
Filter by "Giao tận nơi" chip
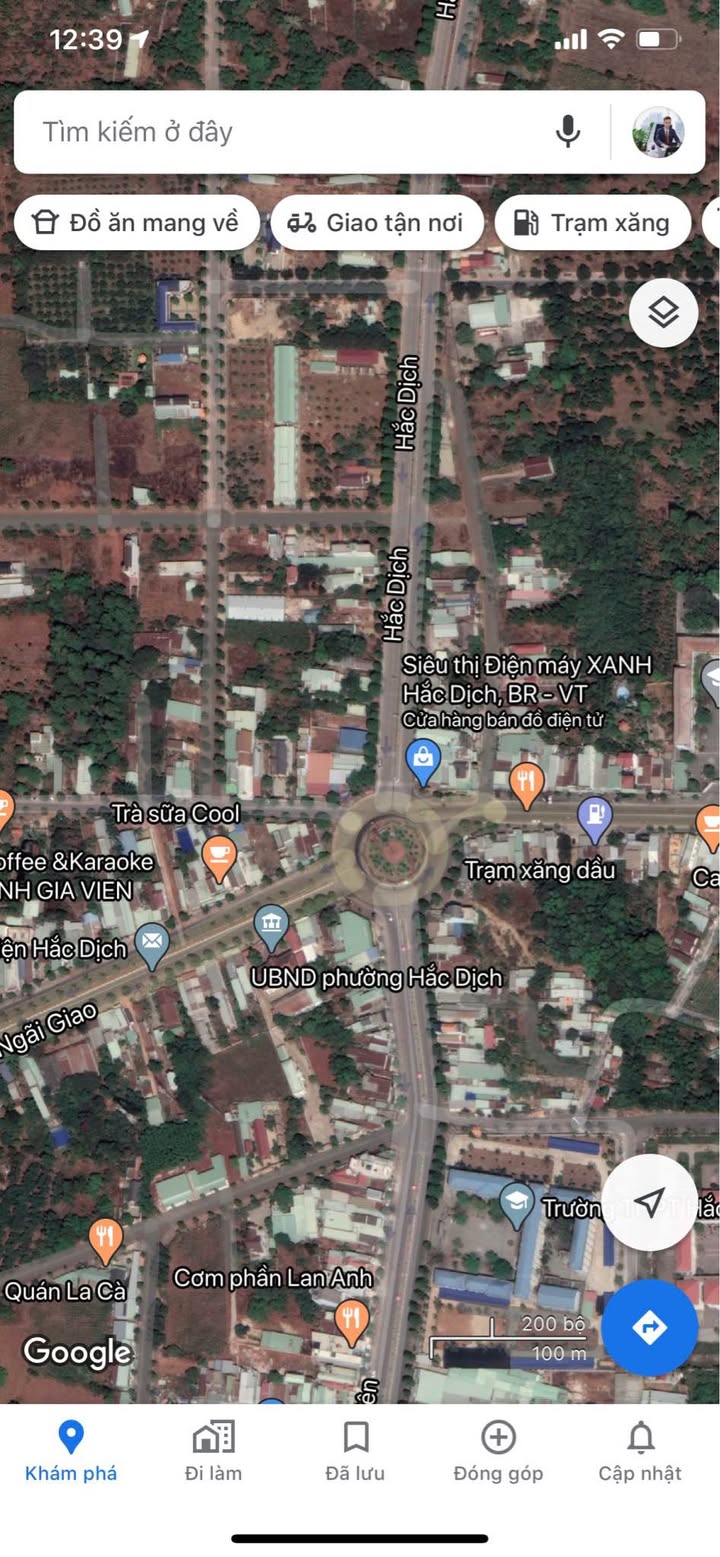377,222
